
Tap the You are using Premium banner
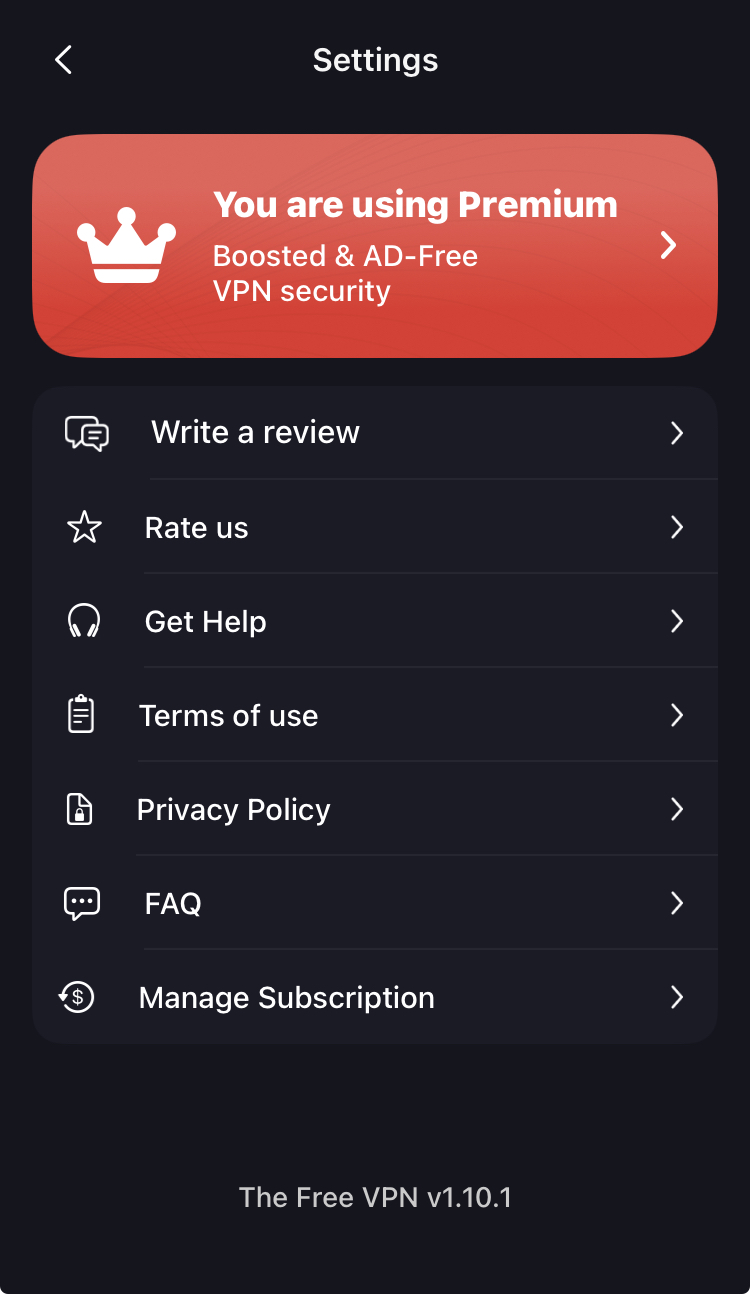(x=375, y=245)
